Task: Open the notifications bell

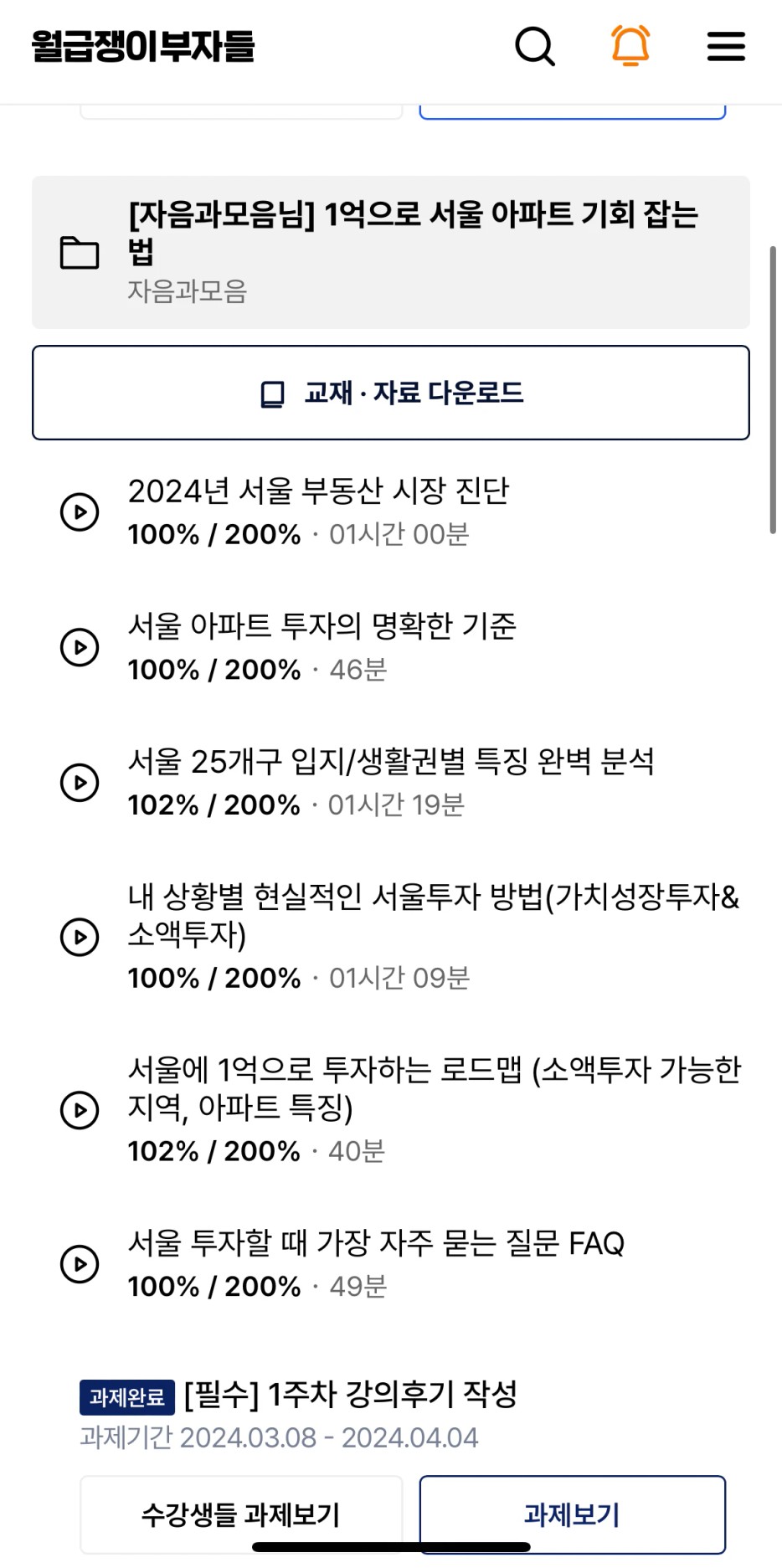Action: pyautogui.click(x=630, y=46)
